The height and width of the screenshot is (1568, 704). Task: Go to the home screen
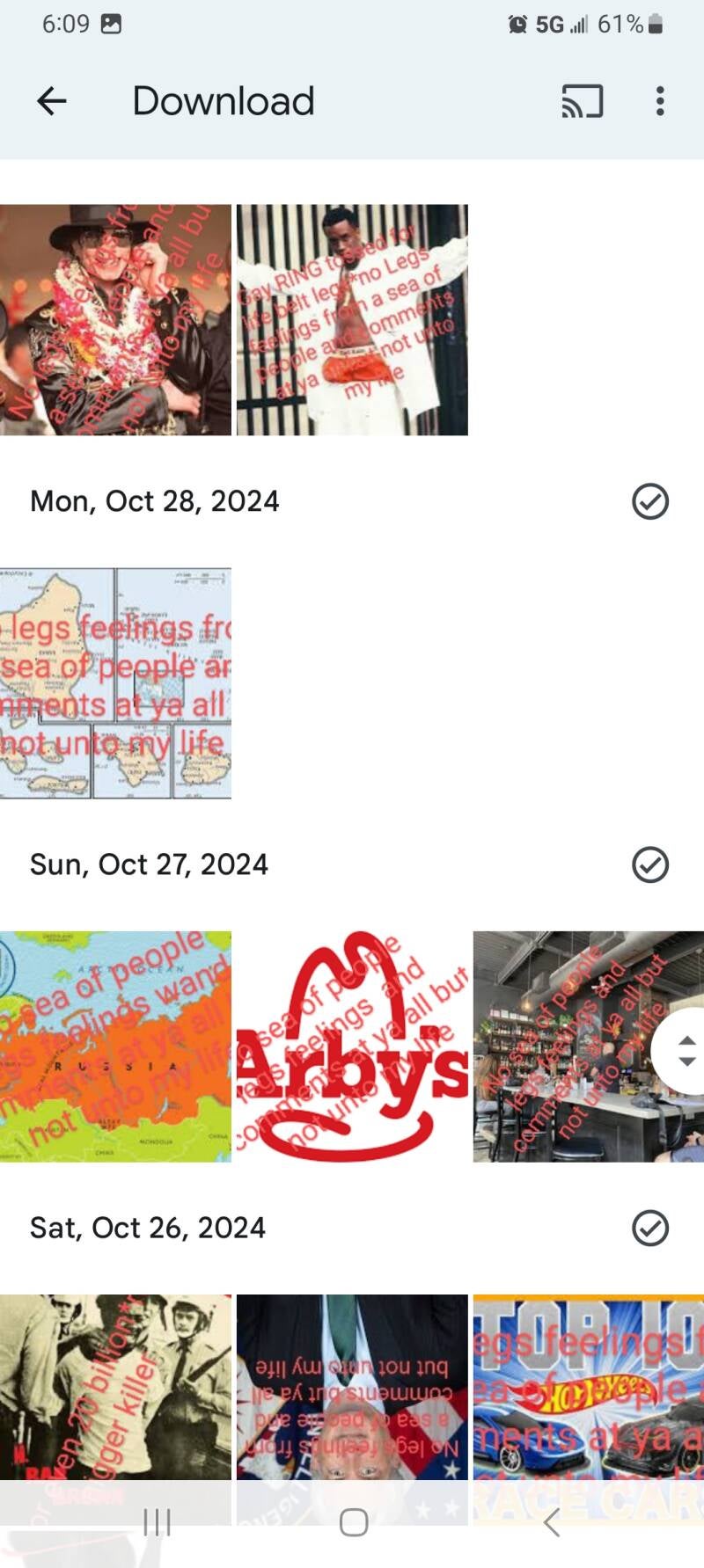pyautogui.click(x=353, y=1522)
